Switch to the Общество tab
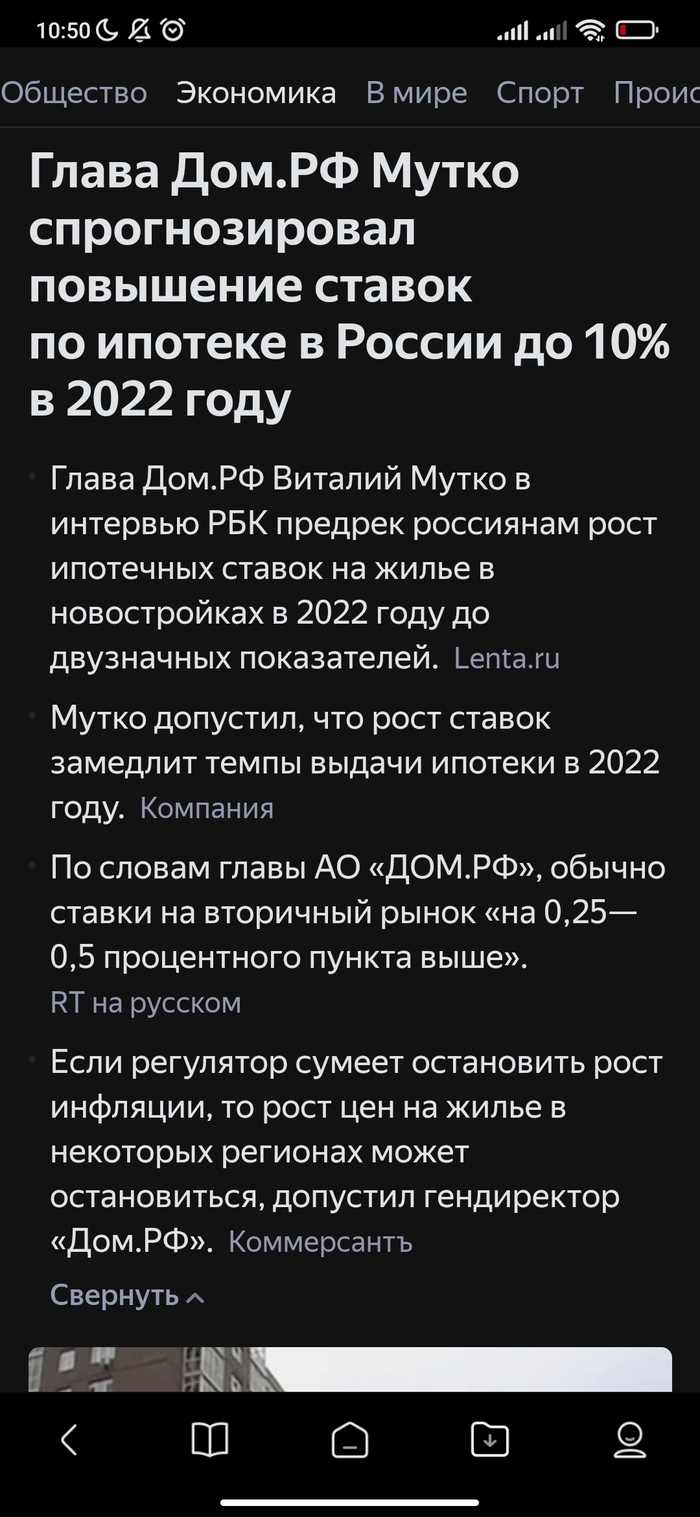 [74, 93]
